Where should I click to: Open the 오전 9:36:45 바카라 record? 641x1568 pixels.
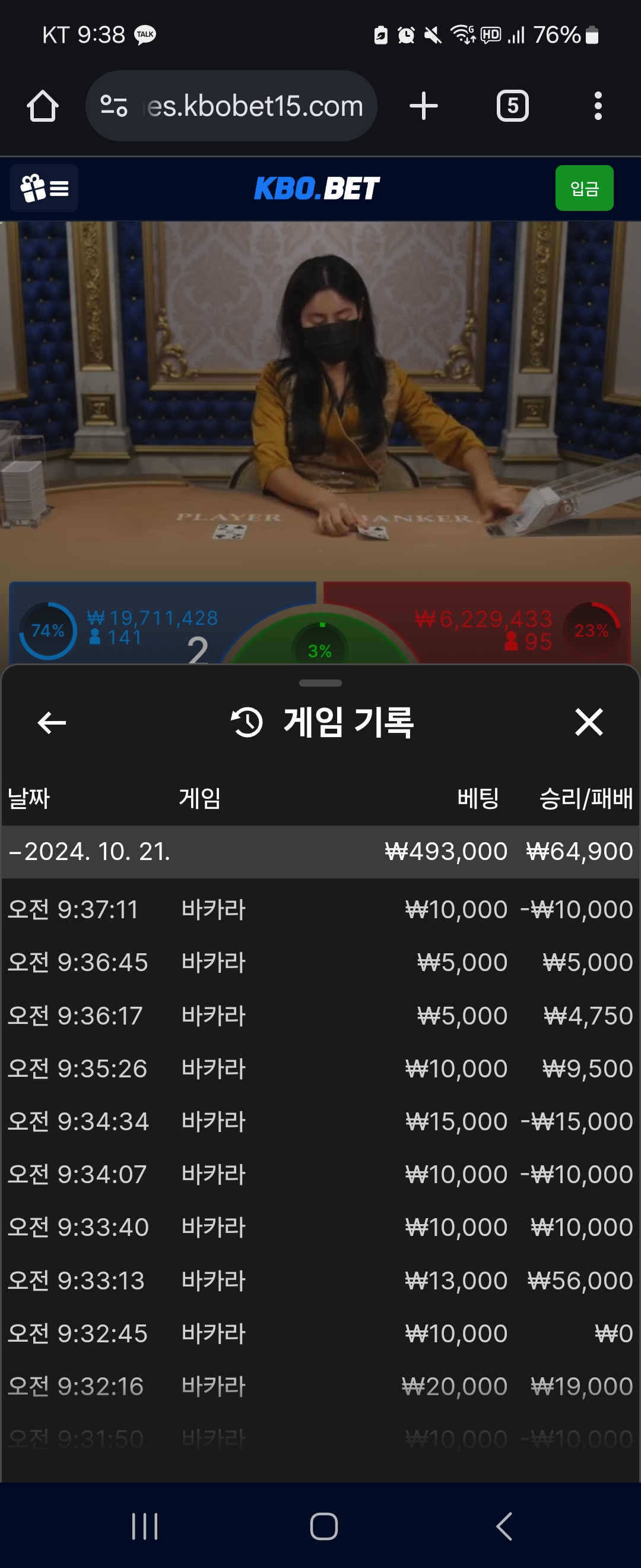coord(320,962)
